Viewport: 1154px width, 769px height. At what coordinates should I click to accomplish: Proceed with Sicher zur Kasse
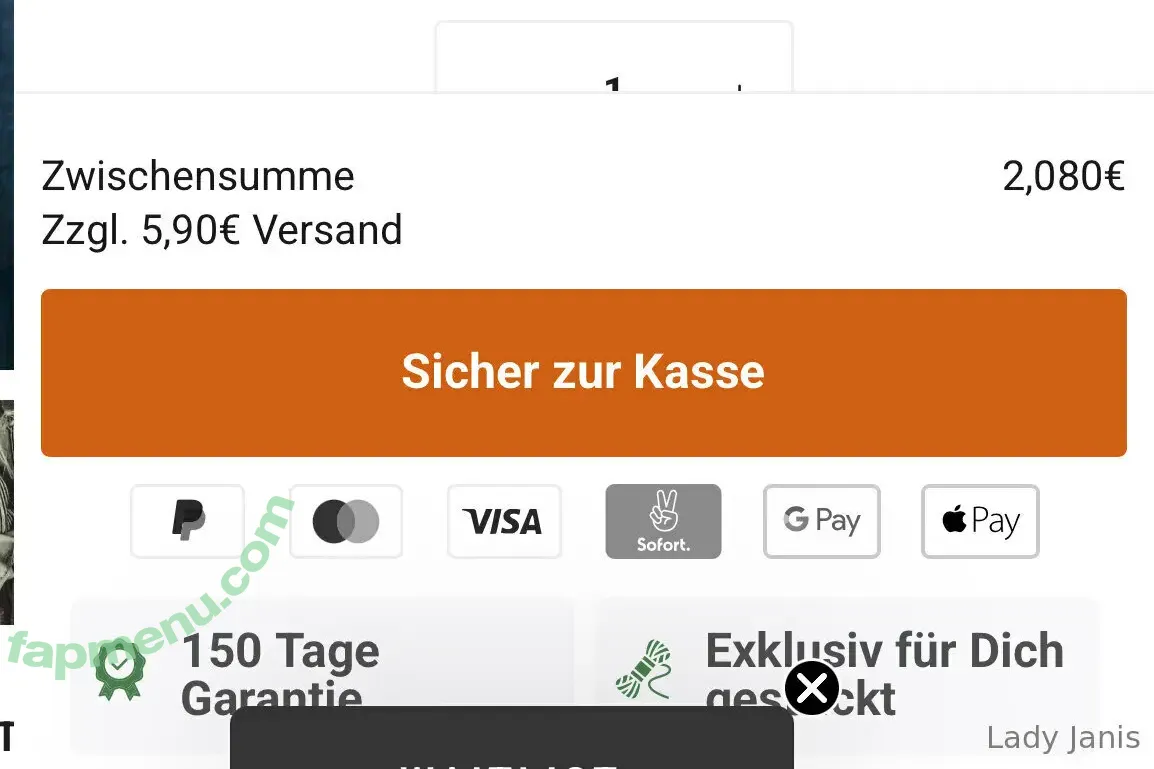pos(583,372)
